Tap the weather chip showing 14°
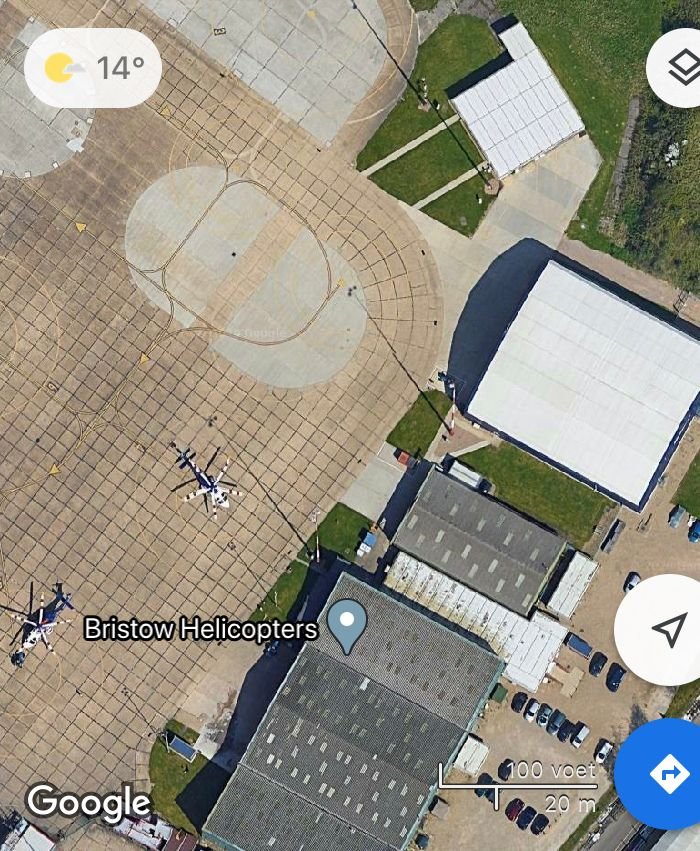Image resolution: width=700 pixels, height=851 pixels. [x=93, y=68]
